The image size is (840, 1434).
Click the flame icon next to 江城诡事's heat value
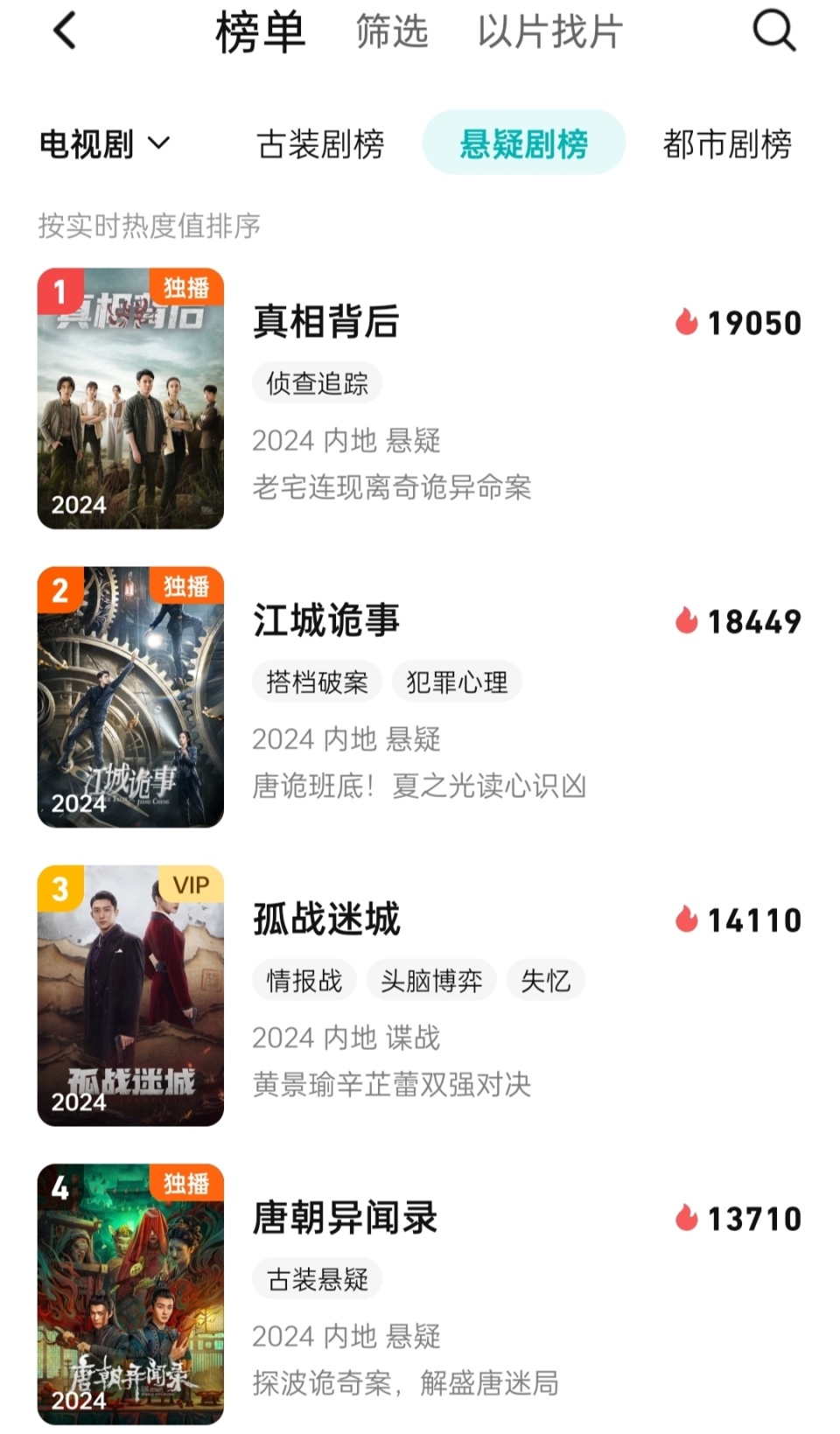click(x=685, y=620)
